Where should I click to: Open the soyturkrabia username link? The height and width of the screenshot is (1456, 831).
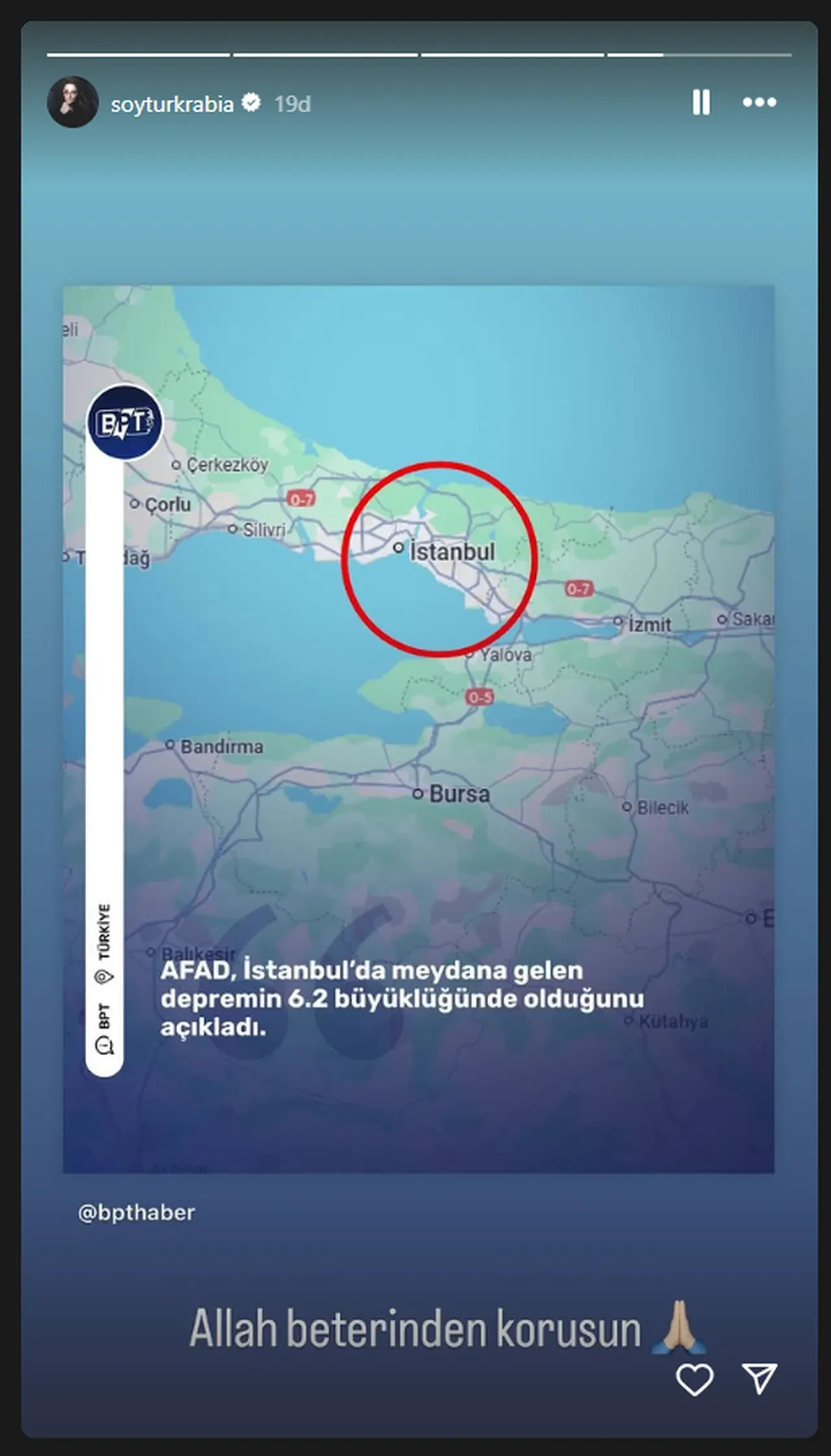(171, 104)
